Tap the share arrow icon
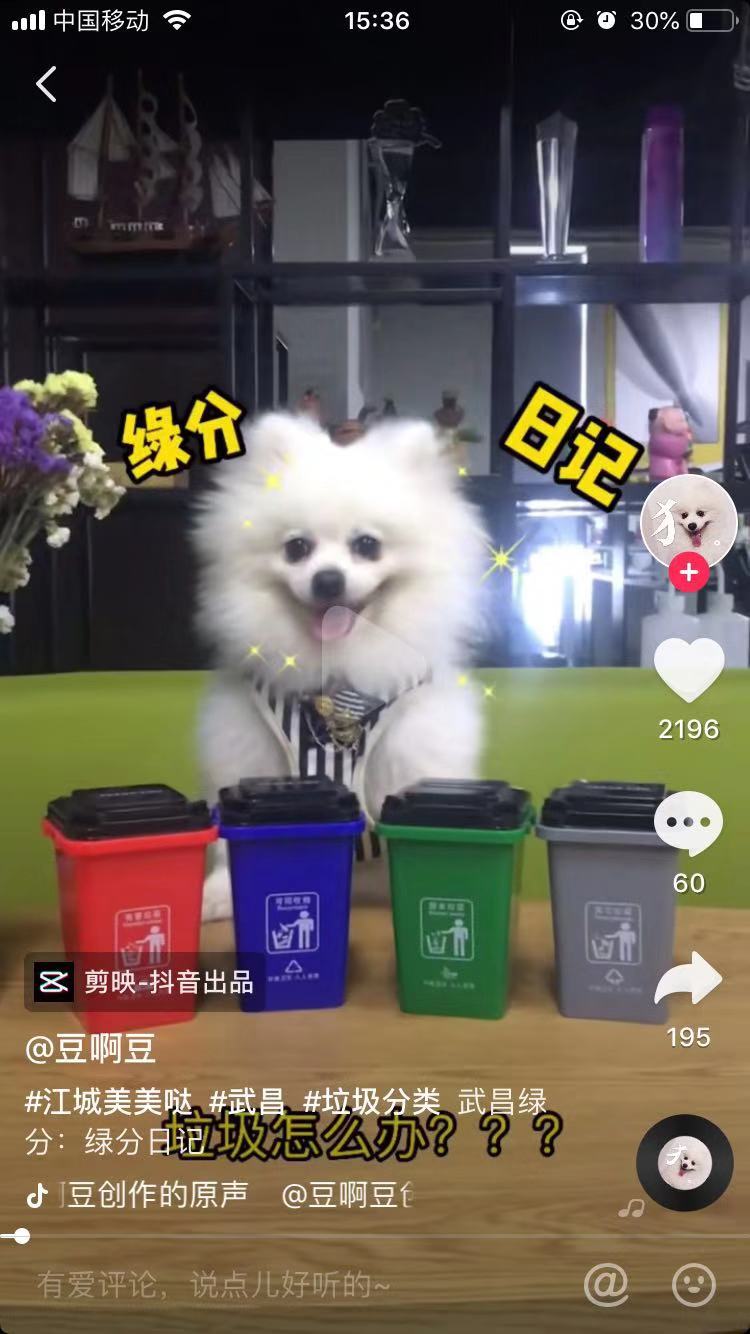 click(687, 975)
